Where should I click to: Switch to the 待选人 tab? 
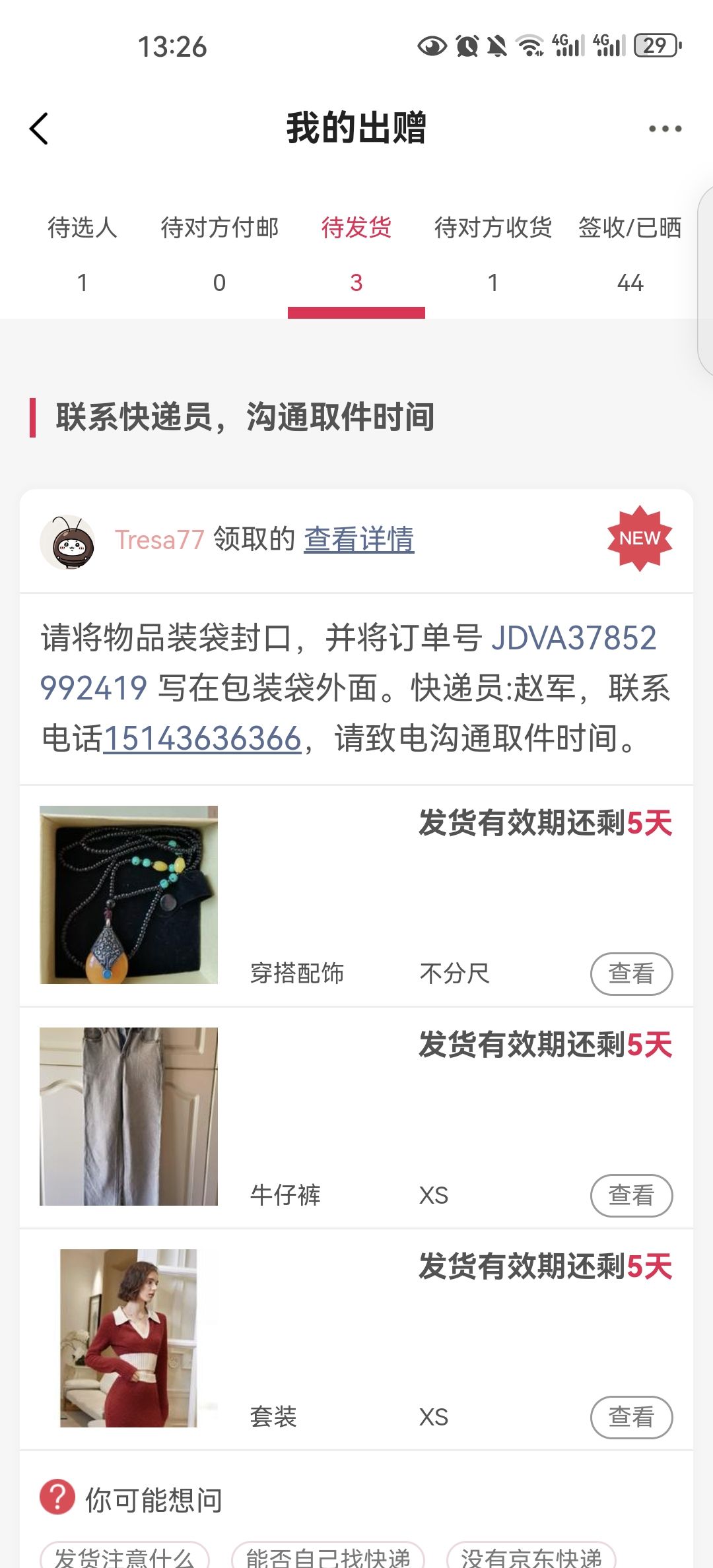point(83,254)
